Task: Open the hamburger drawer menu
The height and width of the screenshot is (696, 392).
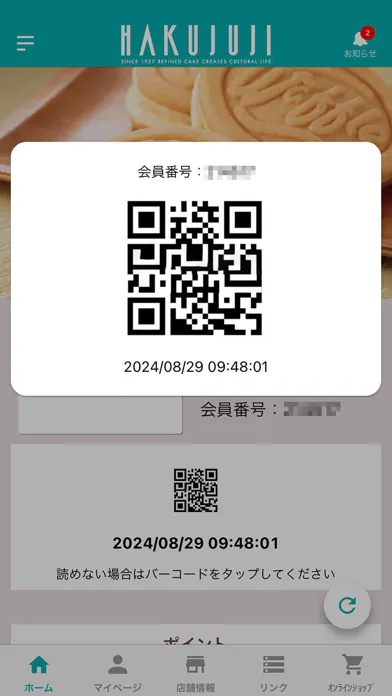Action: pos(25,43)
